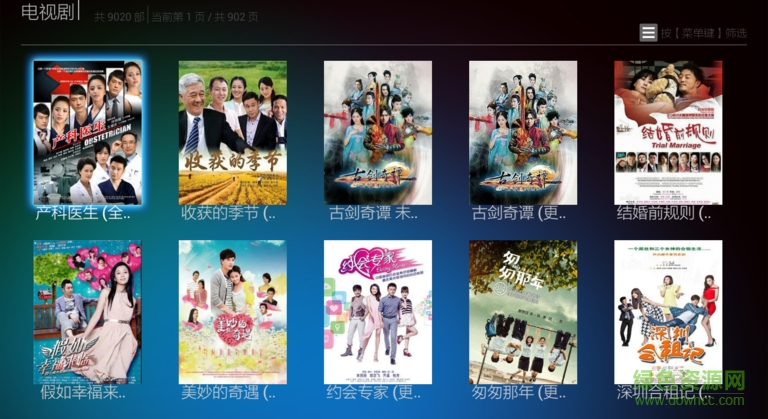Select the 收获的季节 poster
The width and height of the screenshot is (768, 419).
[x=232, y=132]
